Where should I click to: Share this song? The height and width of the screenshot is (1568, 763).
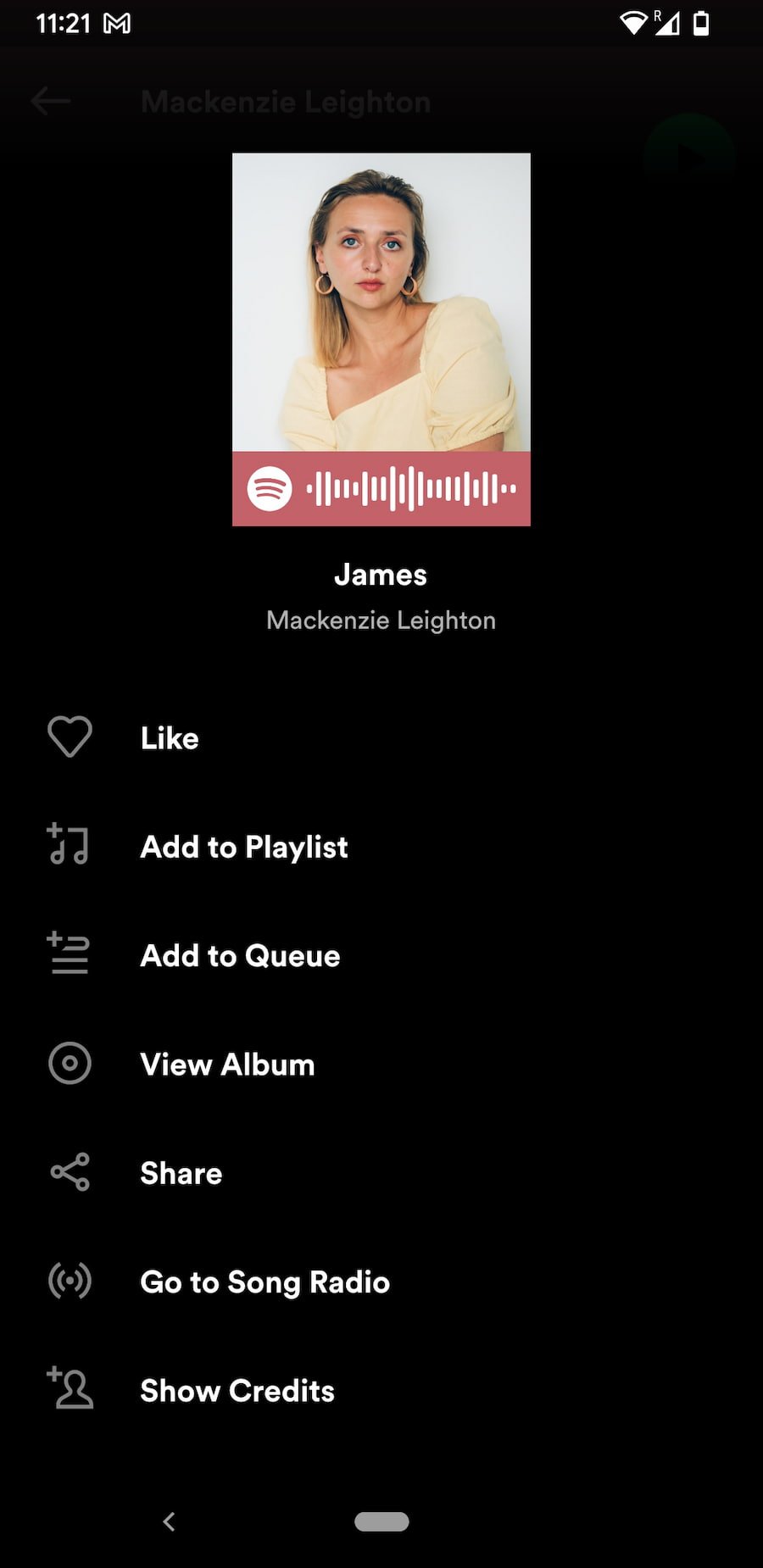coord(381,1172)
